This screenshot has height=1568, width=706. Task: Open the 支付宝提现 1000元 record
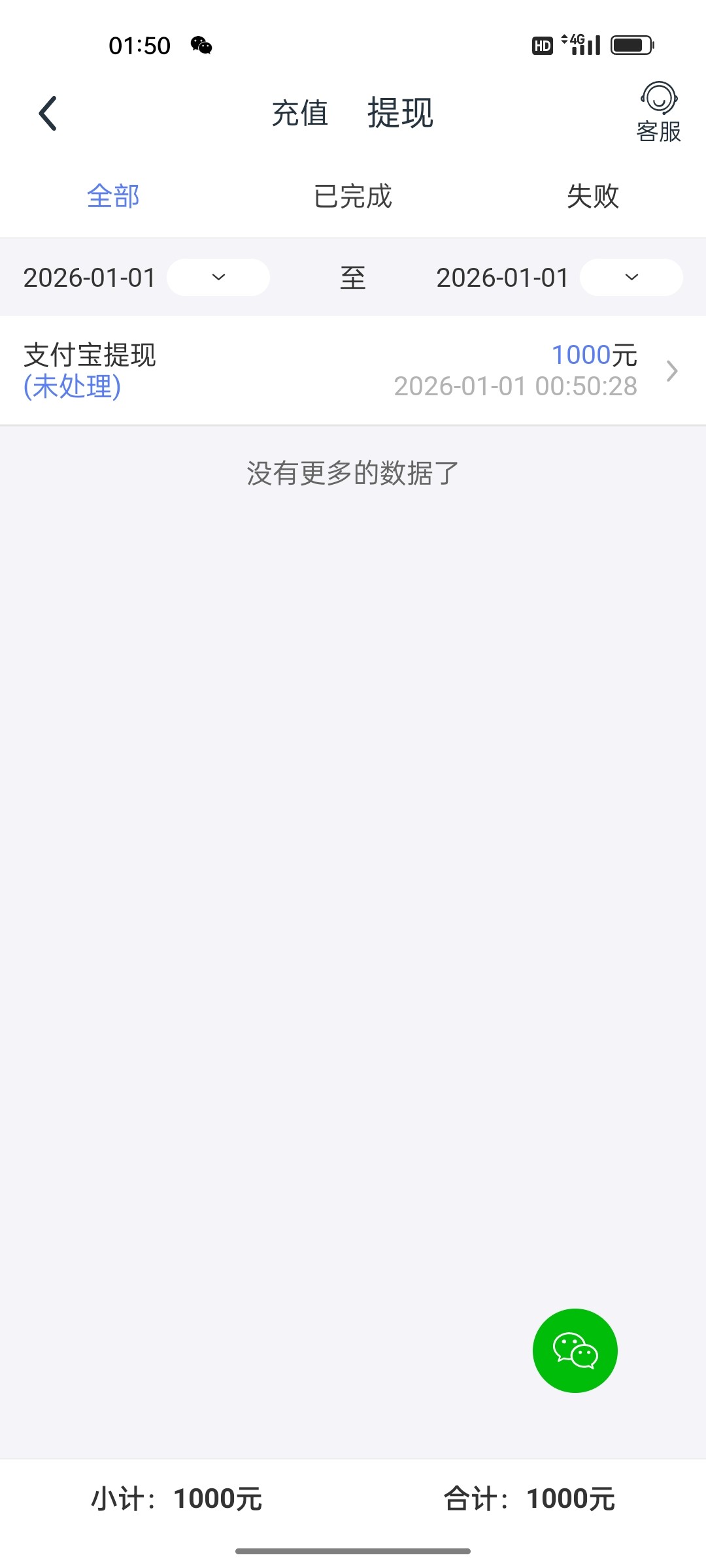353,370
